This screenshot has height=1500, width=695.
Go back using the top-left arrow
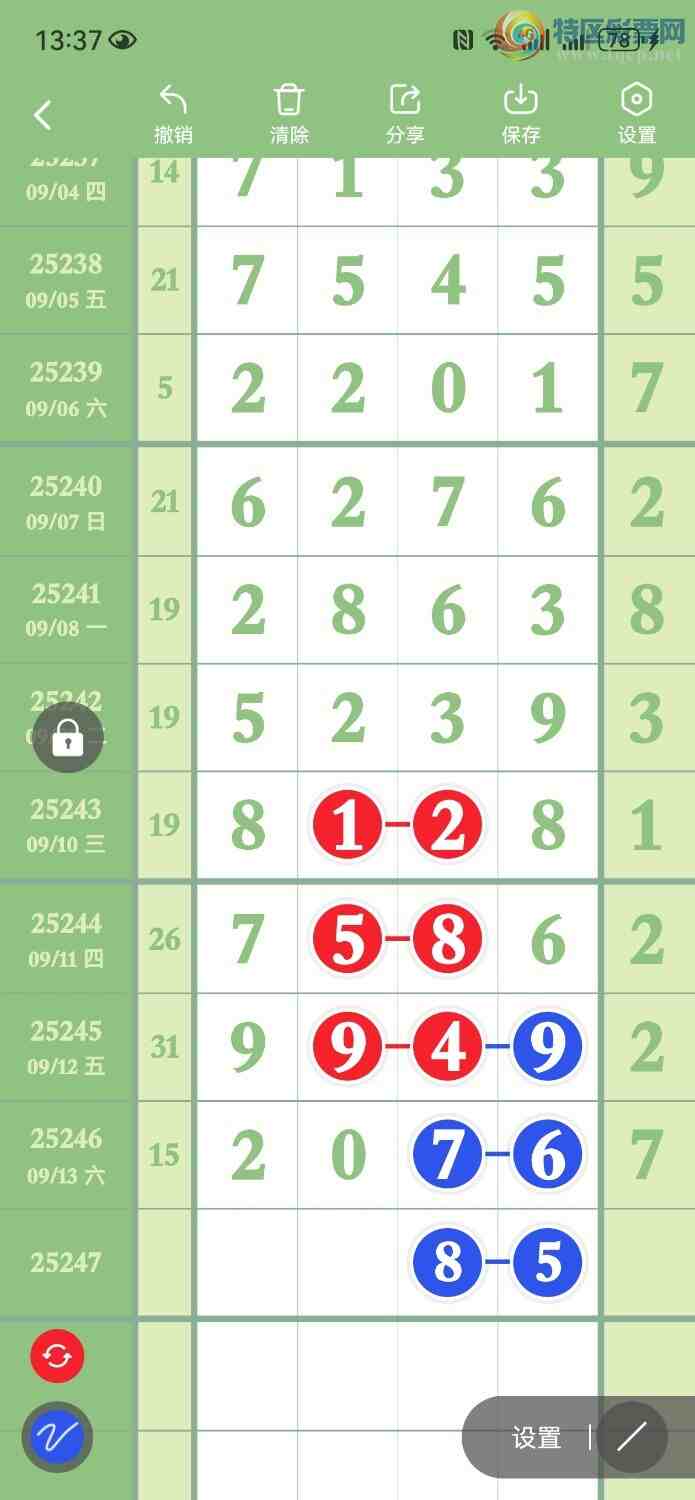pos(42,115)
